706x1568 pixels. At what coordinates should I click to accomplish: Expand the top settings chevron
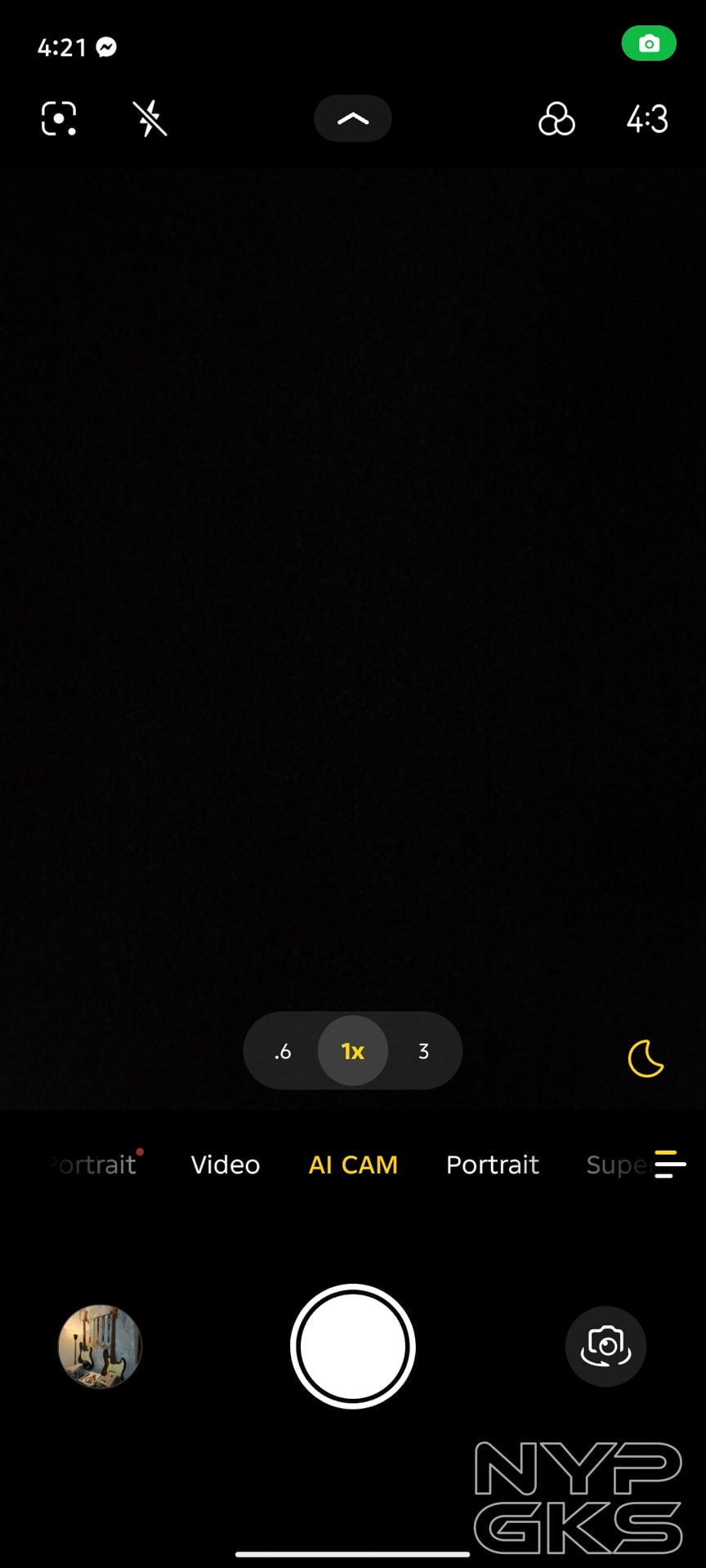click(353, 119)
